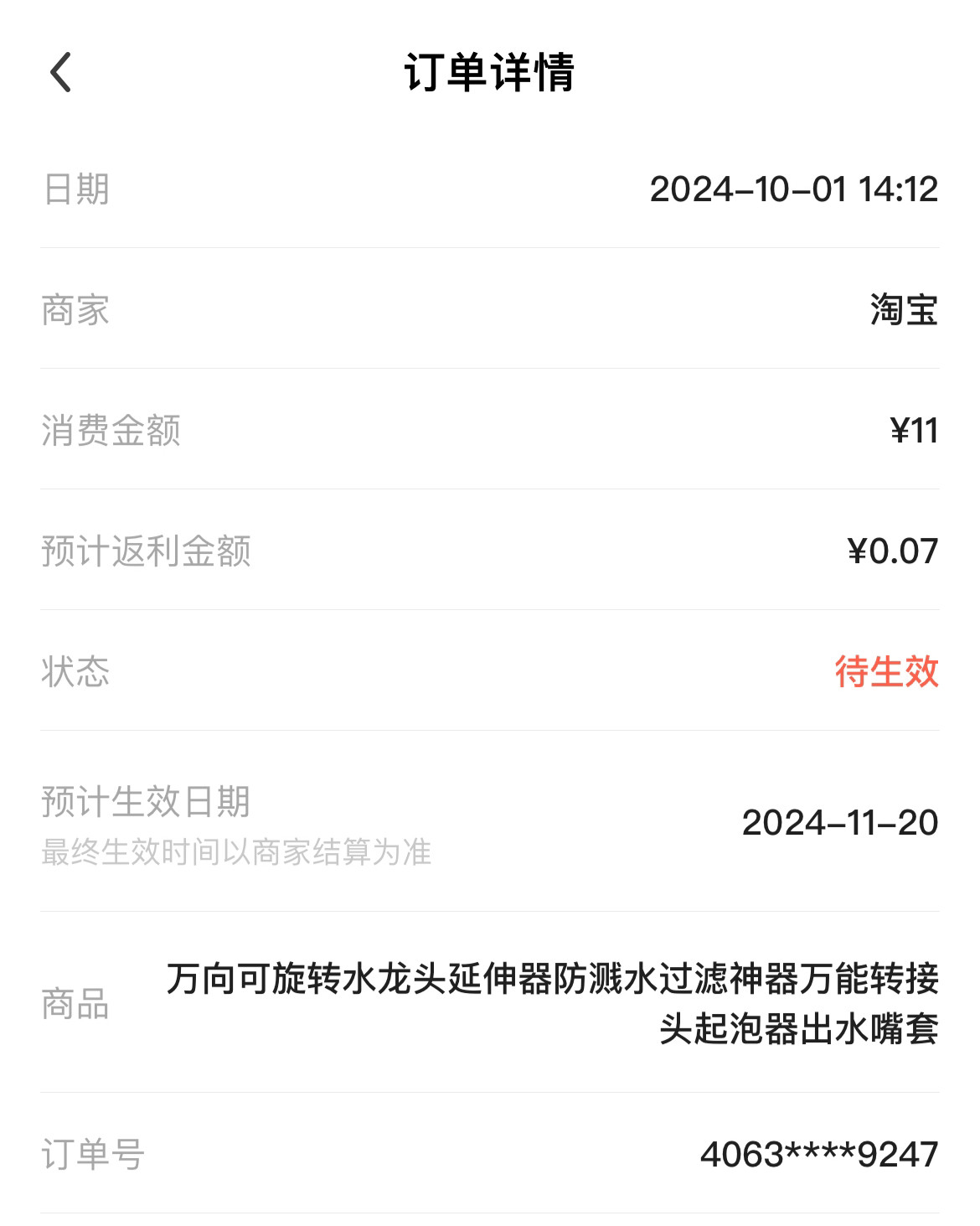Tap the ¥11 consumption amount

pos(911,429)
